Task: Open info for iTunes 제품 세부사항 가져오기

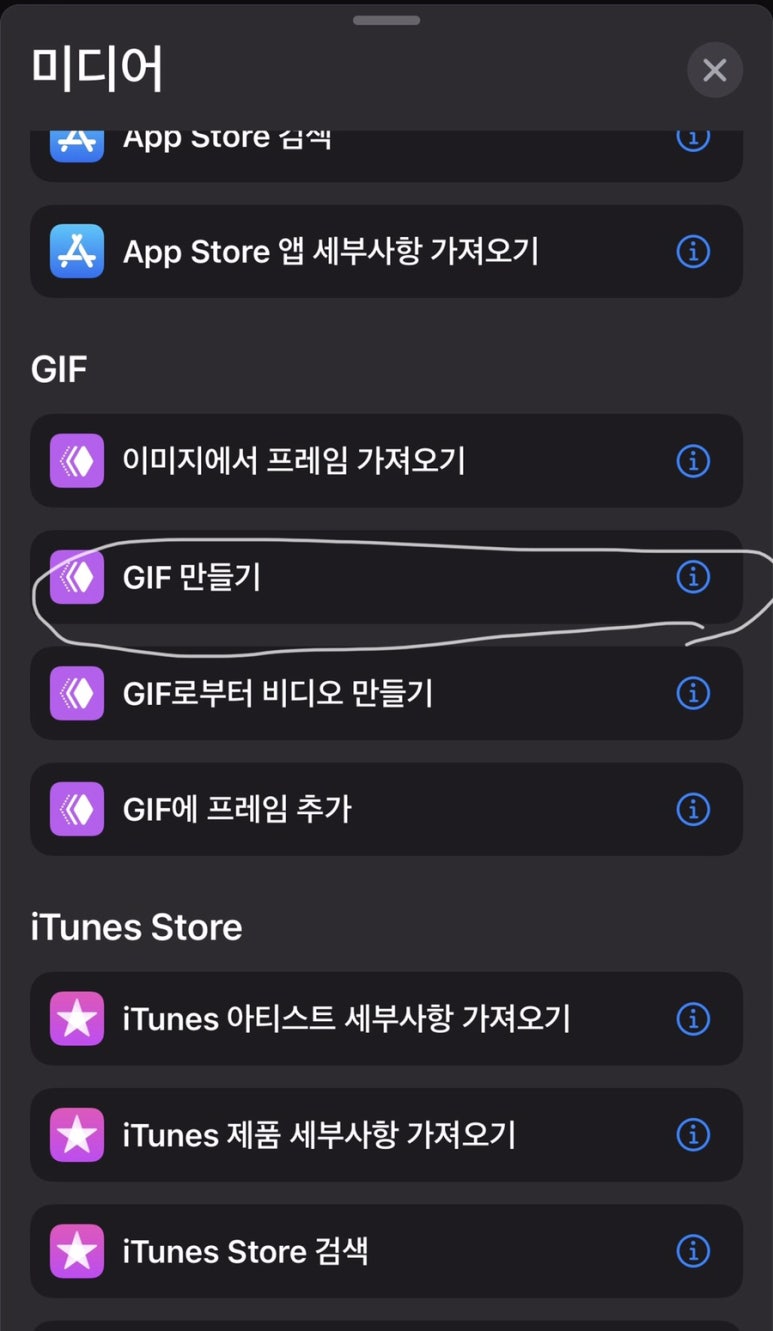Action: (692, 1135)
